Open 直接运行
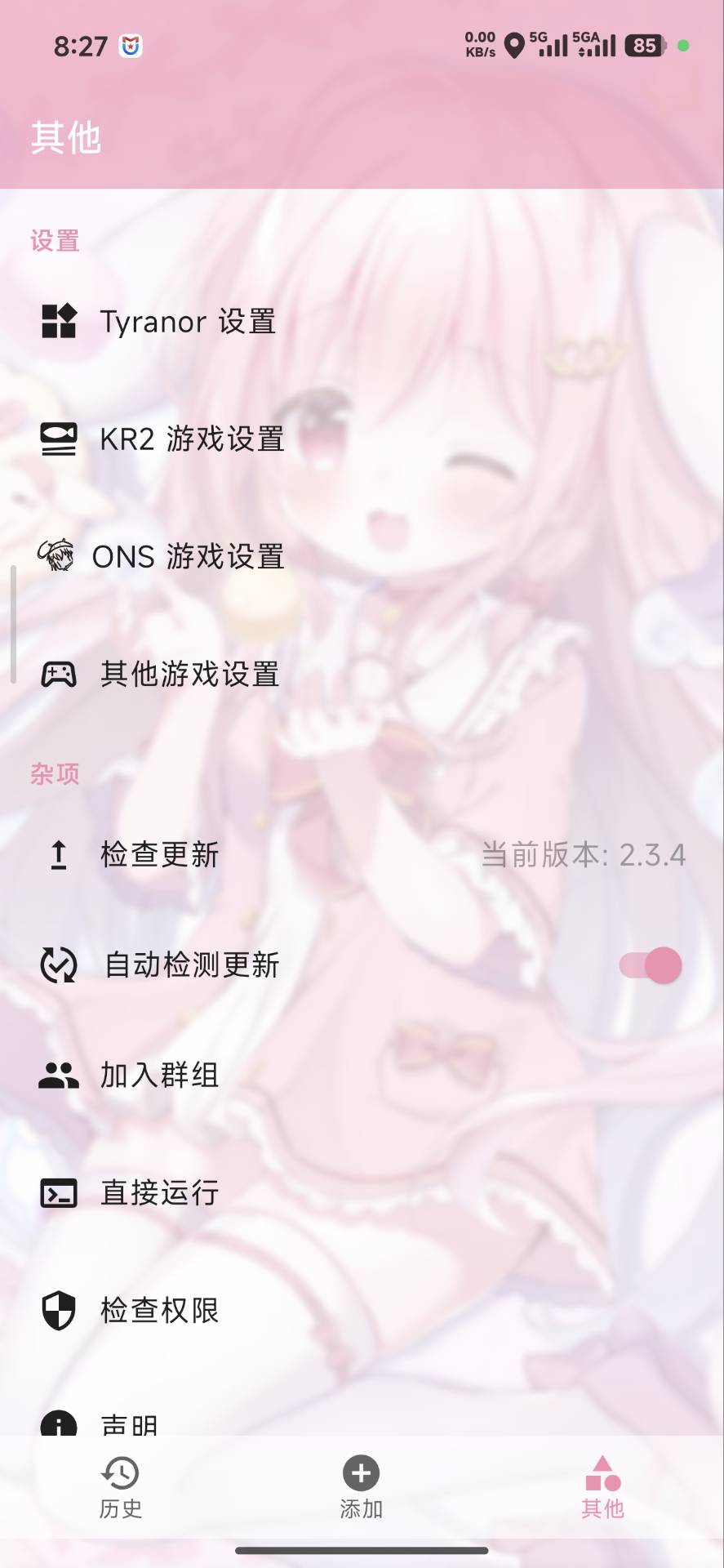The height and width of the screenshot is (1568, 724). 159,1192
